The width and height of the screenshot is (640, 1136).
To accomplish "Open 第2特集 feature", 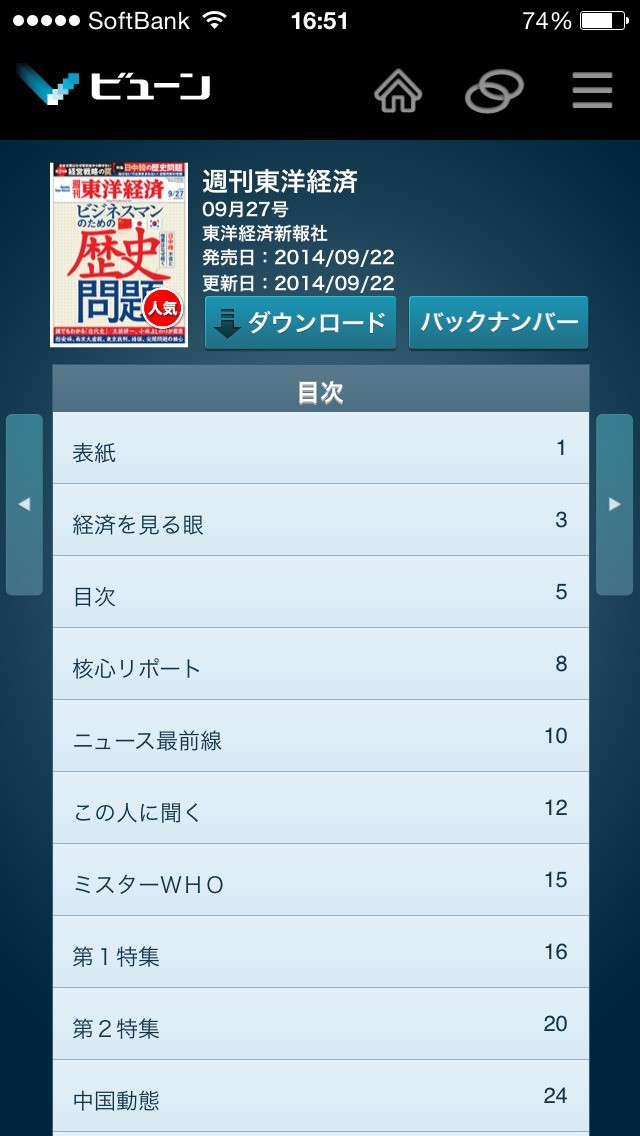I will coord(320,1025).
